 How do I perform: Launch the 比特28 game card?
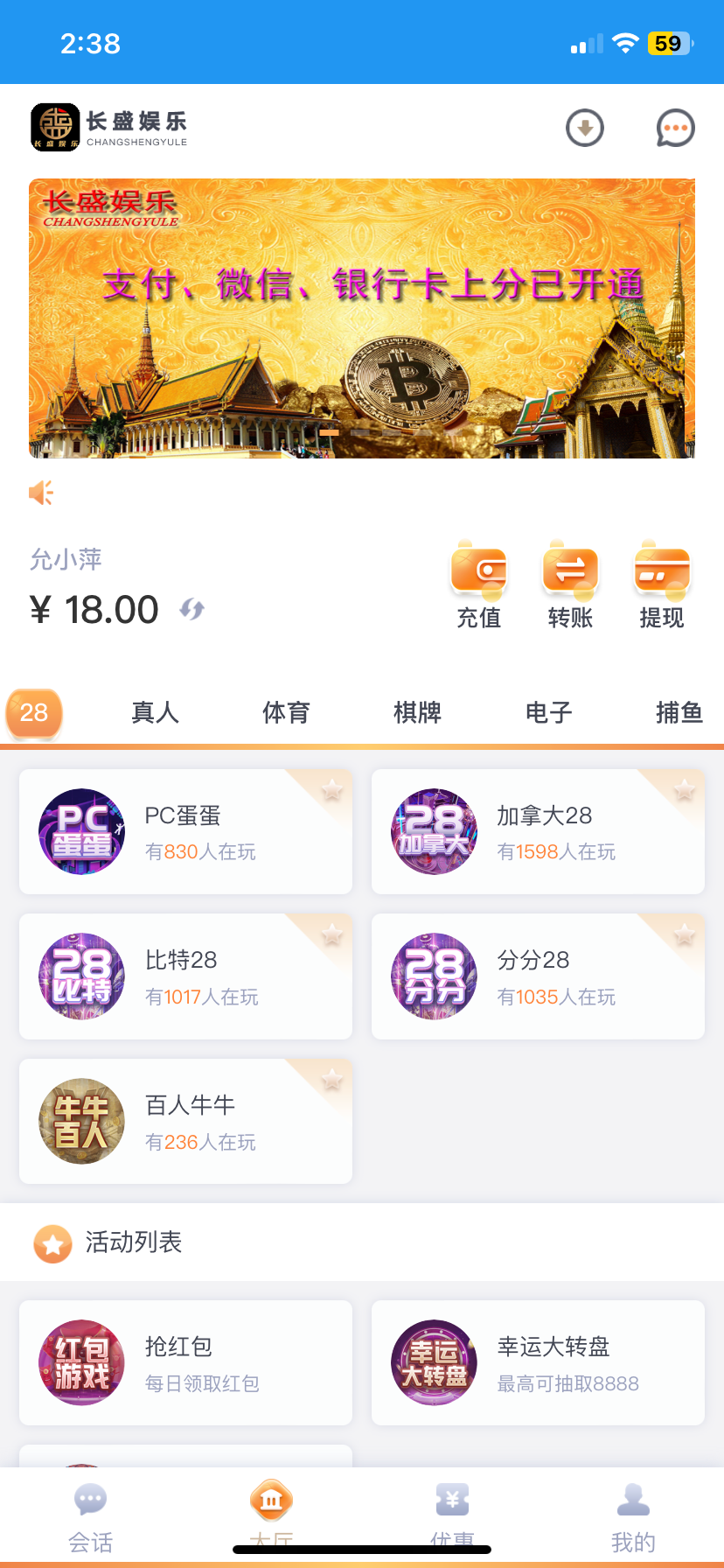click(x=185, y=976)
